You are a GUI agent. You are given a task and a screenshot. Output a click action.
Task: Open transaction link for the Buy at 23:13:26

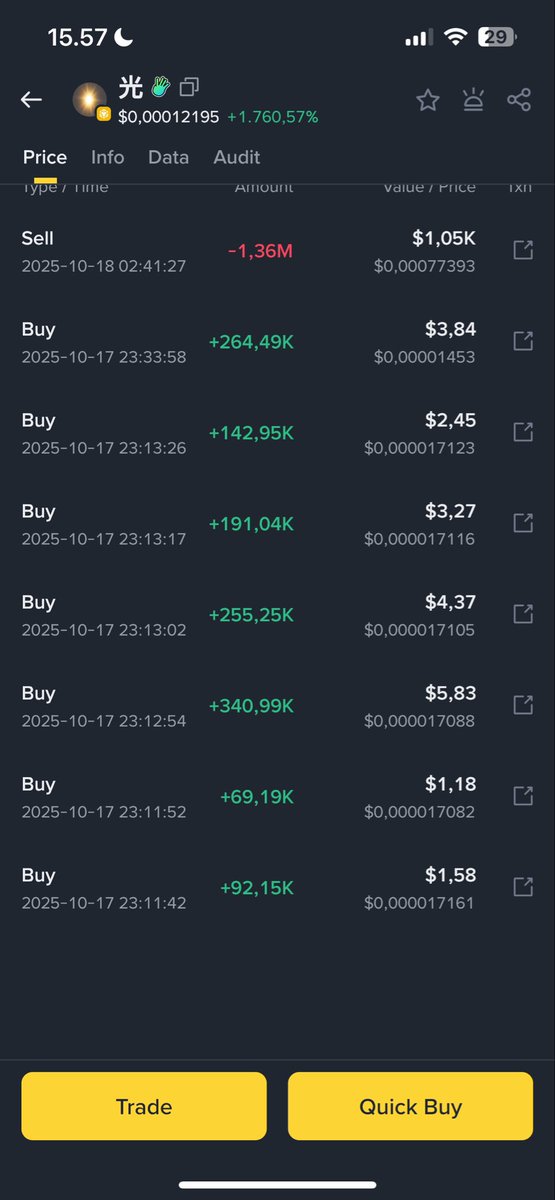click(522, 432)
